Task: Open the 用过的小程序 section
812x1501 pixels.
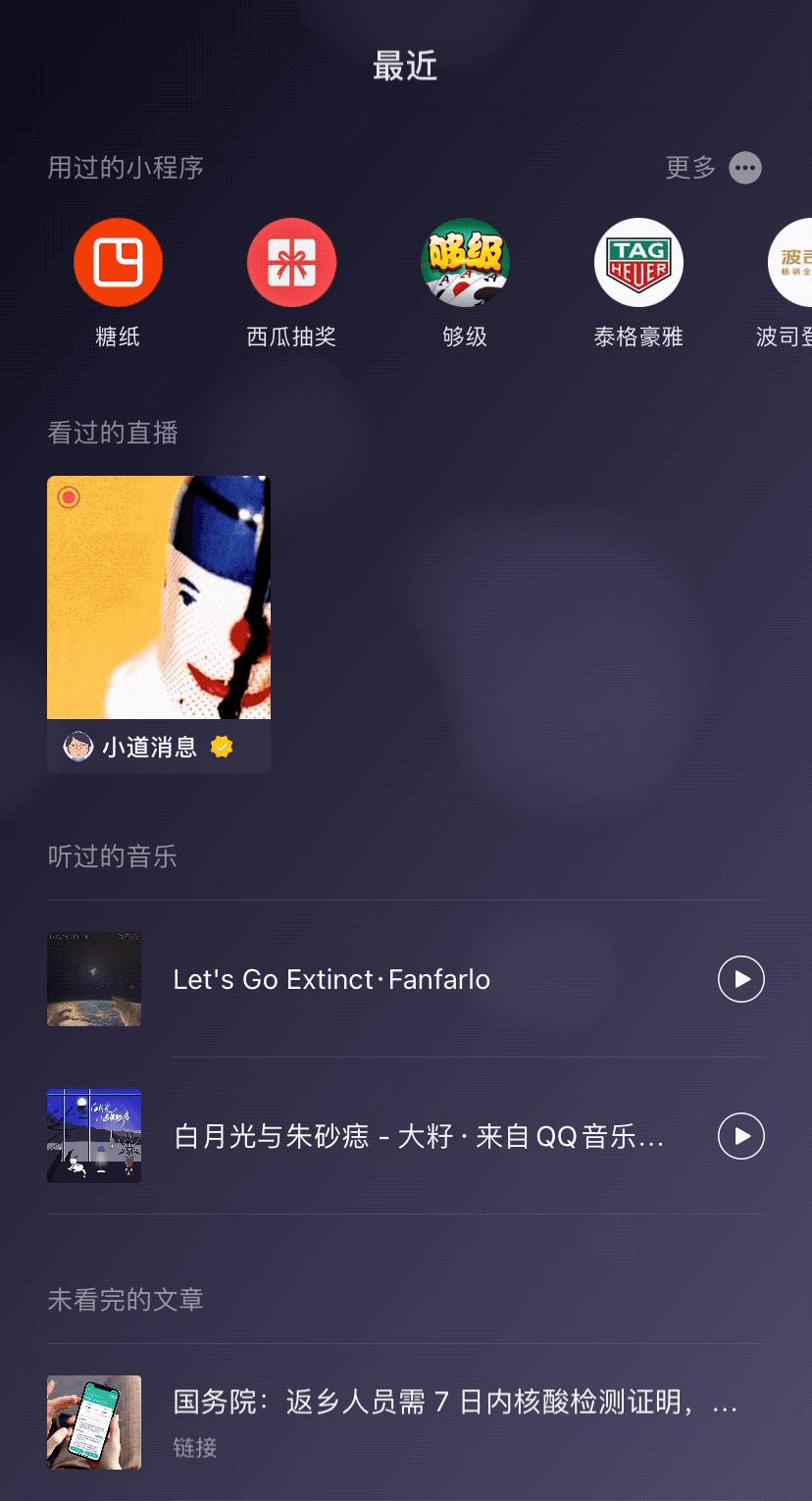Action: (x=125, y=168)
